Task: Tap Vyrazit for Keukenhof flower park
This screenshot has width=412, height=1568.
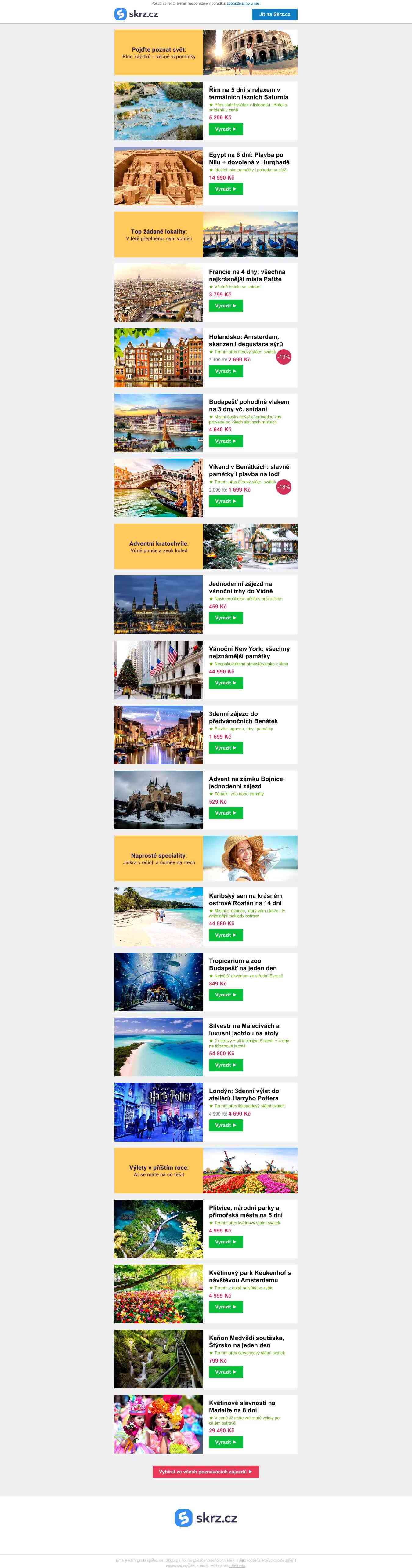Action: pos(226,1307)
